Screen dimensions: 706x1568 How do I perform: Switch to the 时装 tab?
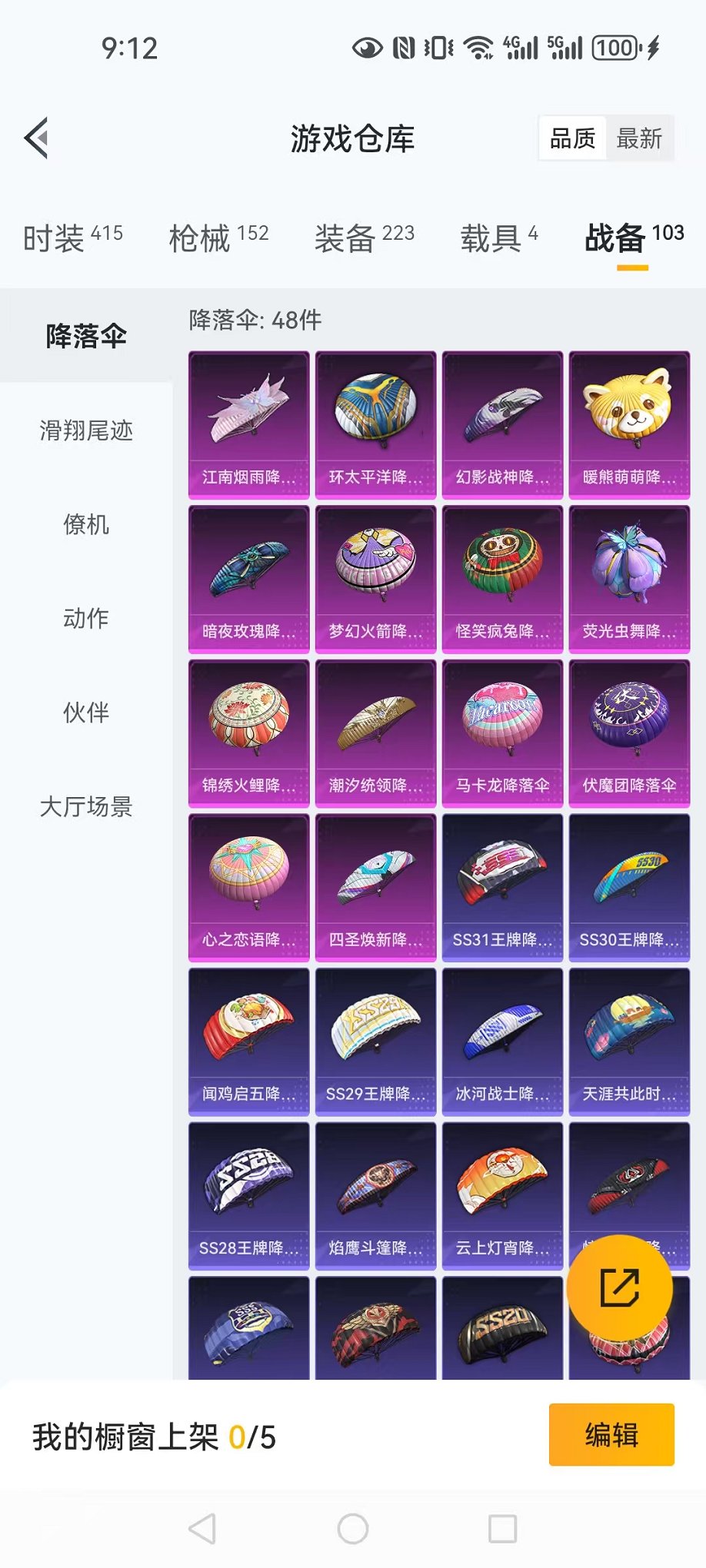72,238
